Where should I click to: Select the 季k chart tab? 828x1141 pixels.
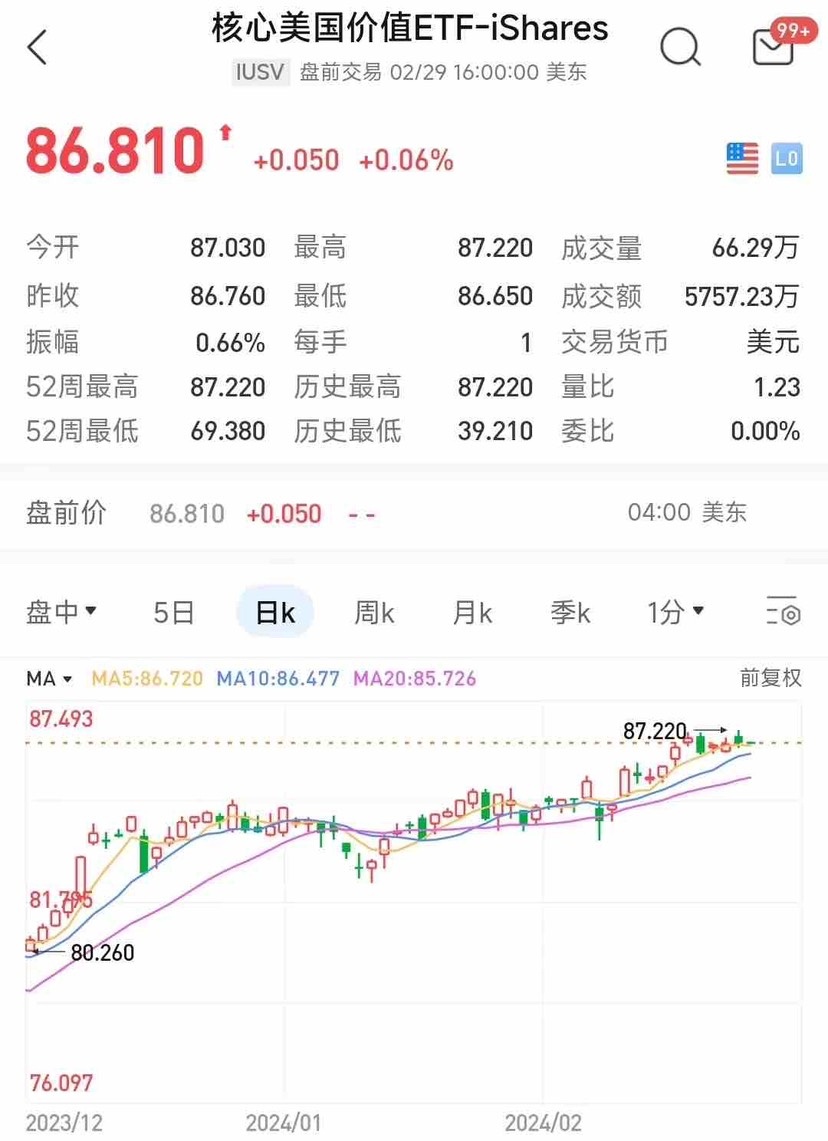570,612
